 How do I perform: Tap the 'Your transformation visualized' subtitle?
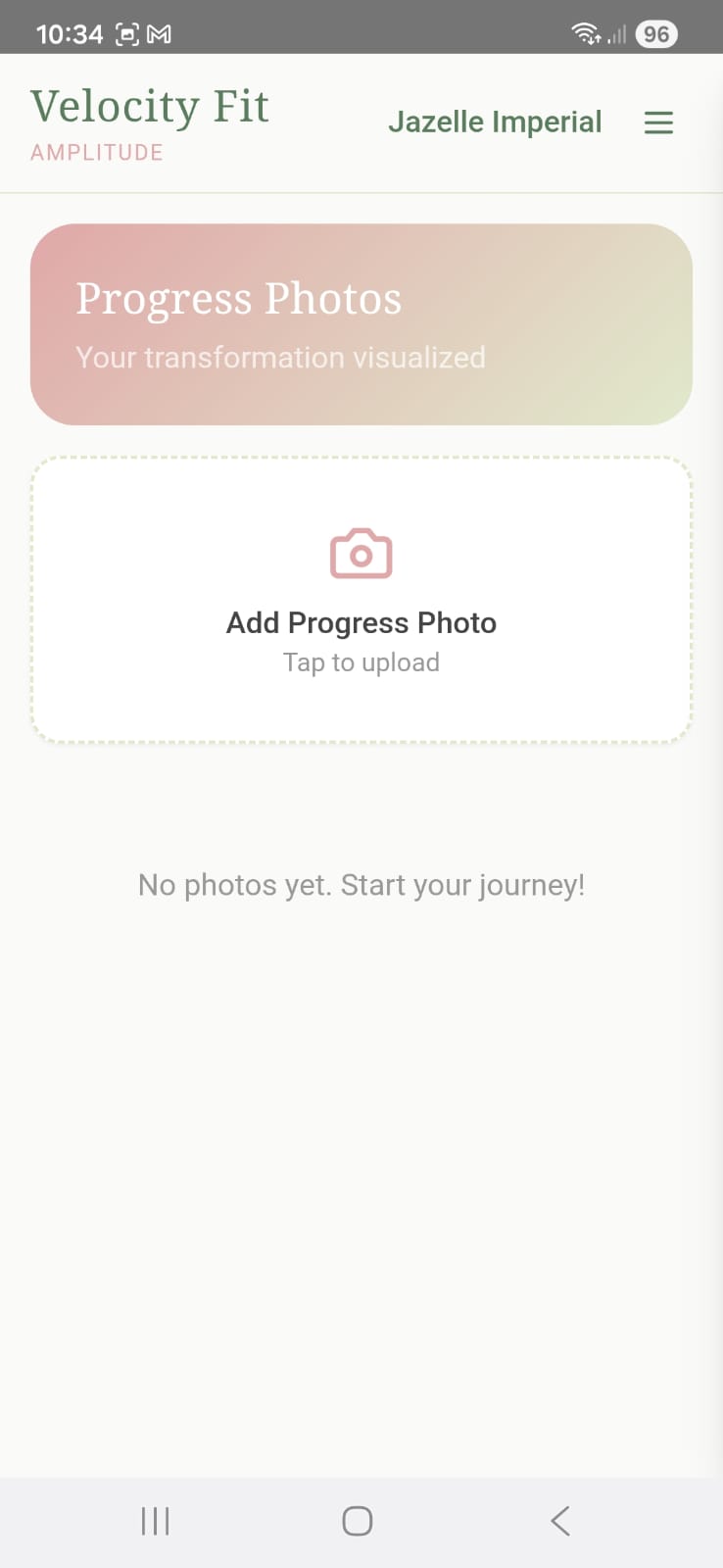[x=280, y=358]
